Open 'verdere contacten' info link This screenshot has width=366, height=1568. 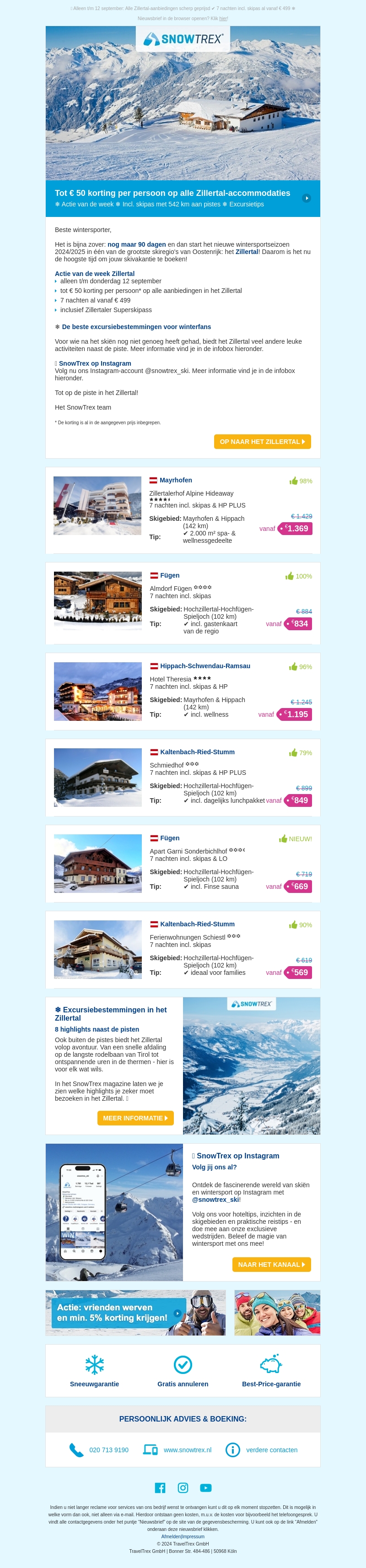(x=271, y=1450)
